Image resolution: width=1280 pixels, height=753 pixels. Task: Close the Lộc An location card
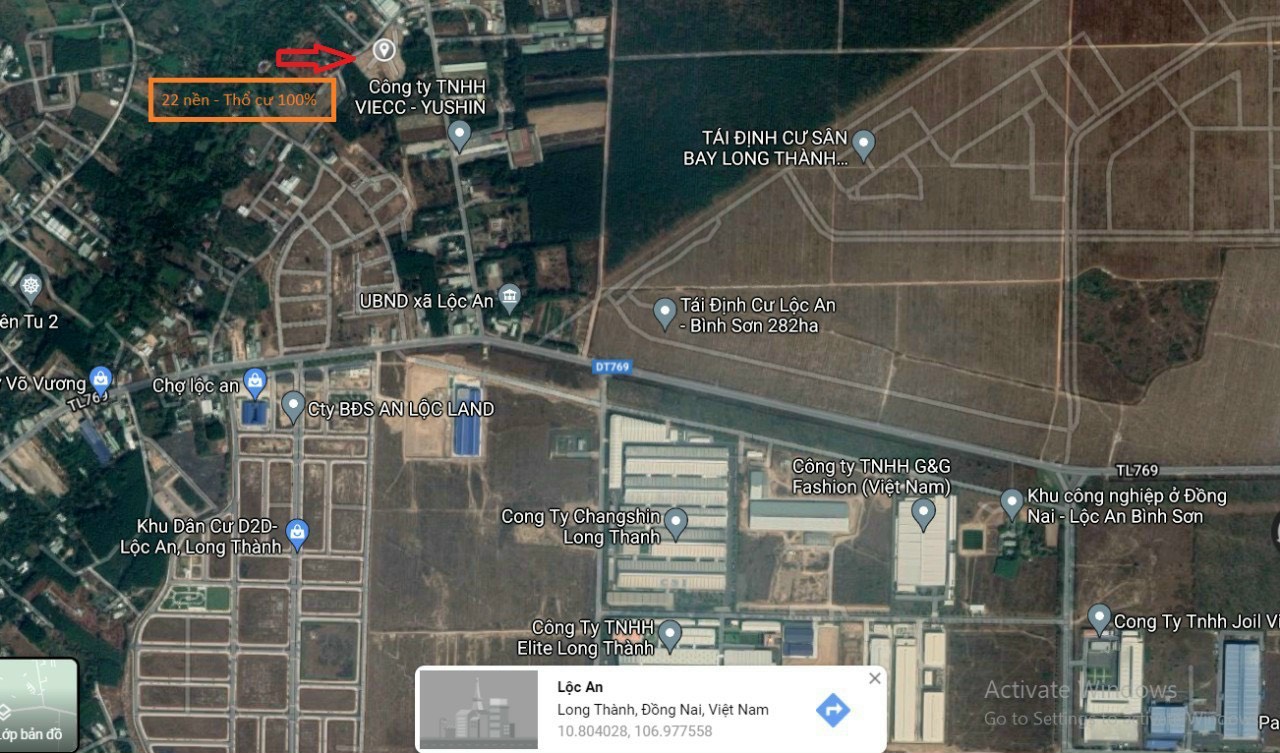coord(875,679)
